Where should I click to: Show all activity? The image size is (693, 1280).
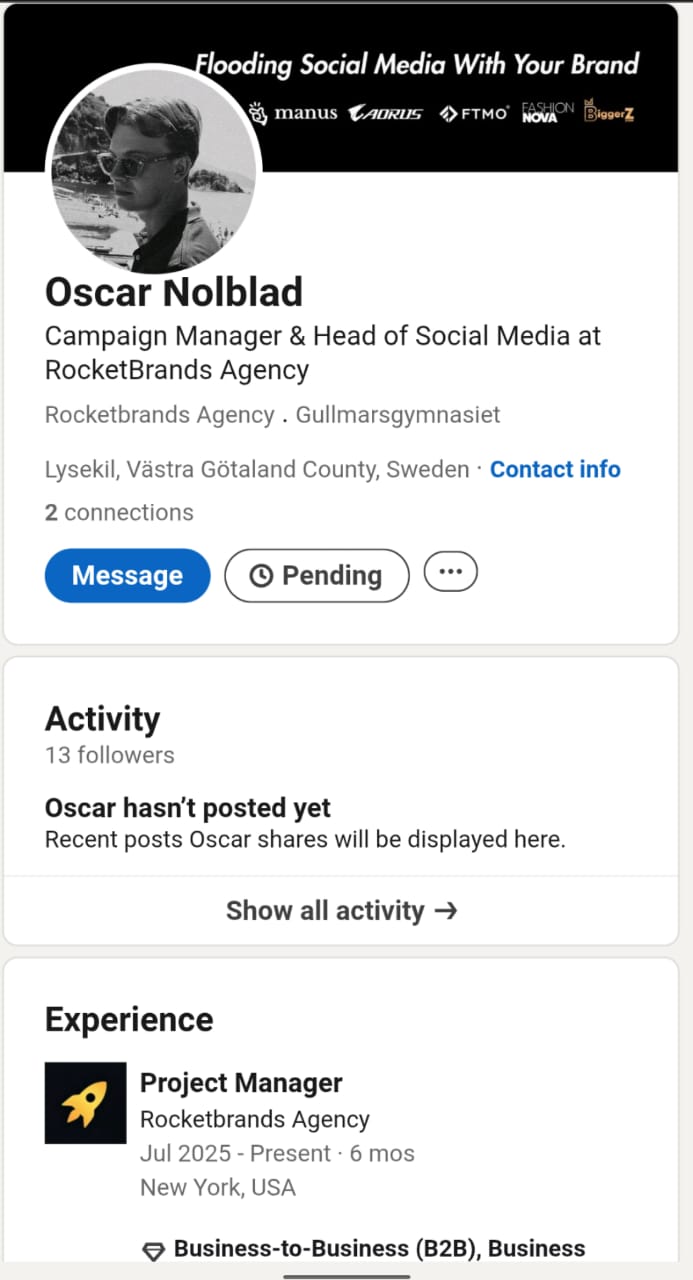coord(341,911)
